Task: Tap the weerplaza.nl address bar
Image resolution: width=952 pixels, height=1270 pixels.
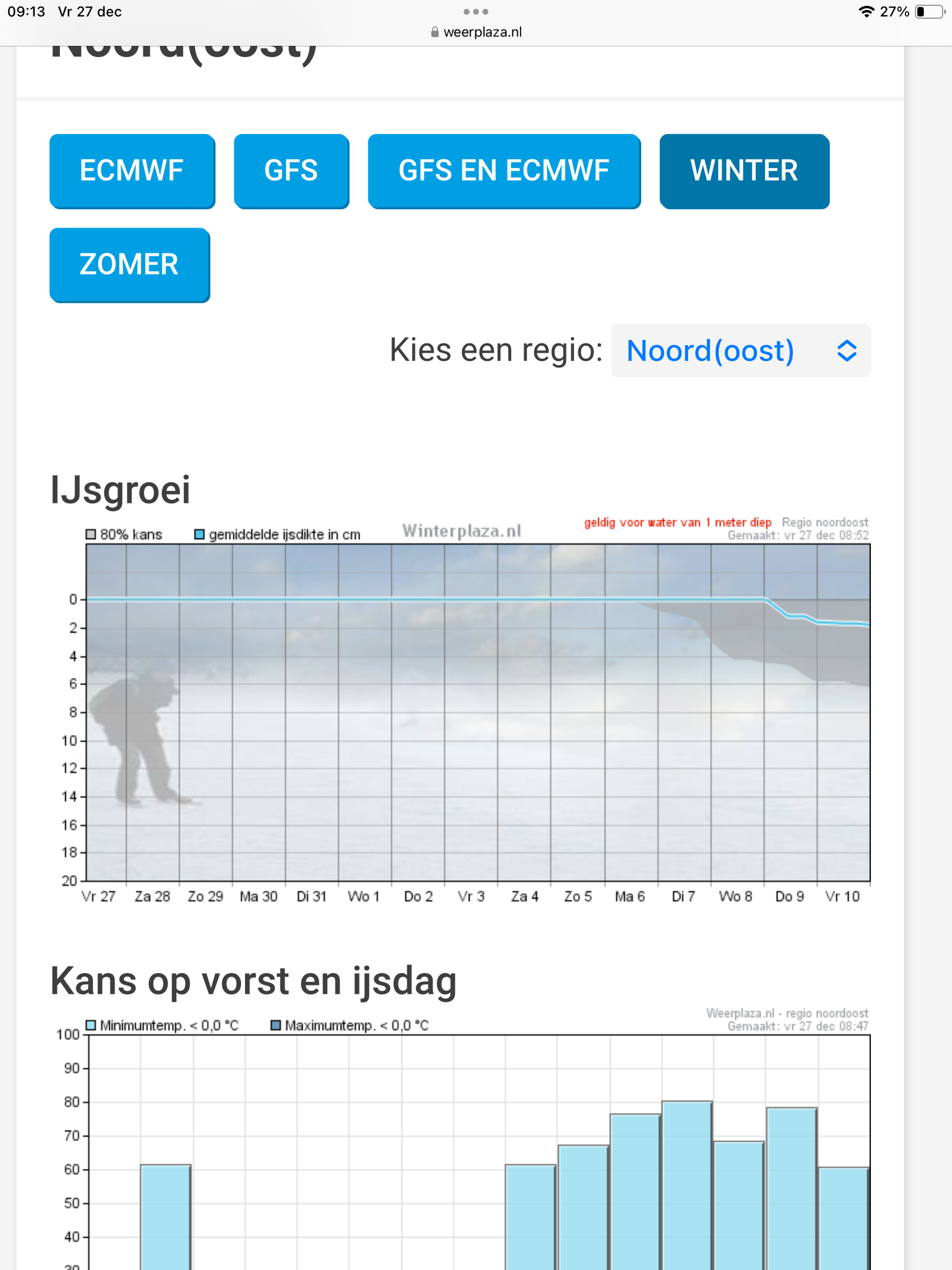Action: [x=476, y=32]
